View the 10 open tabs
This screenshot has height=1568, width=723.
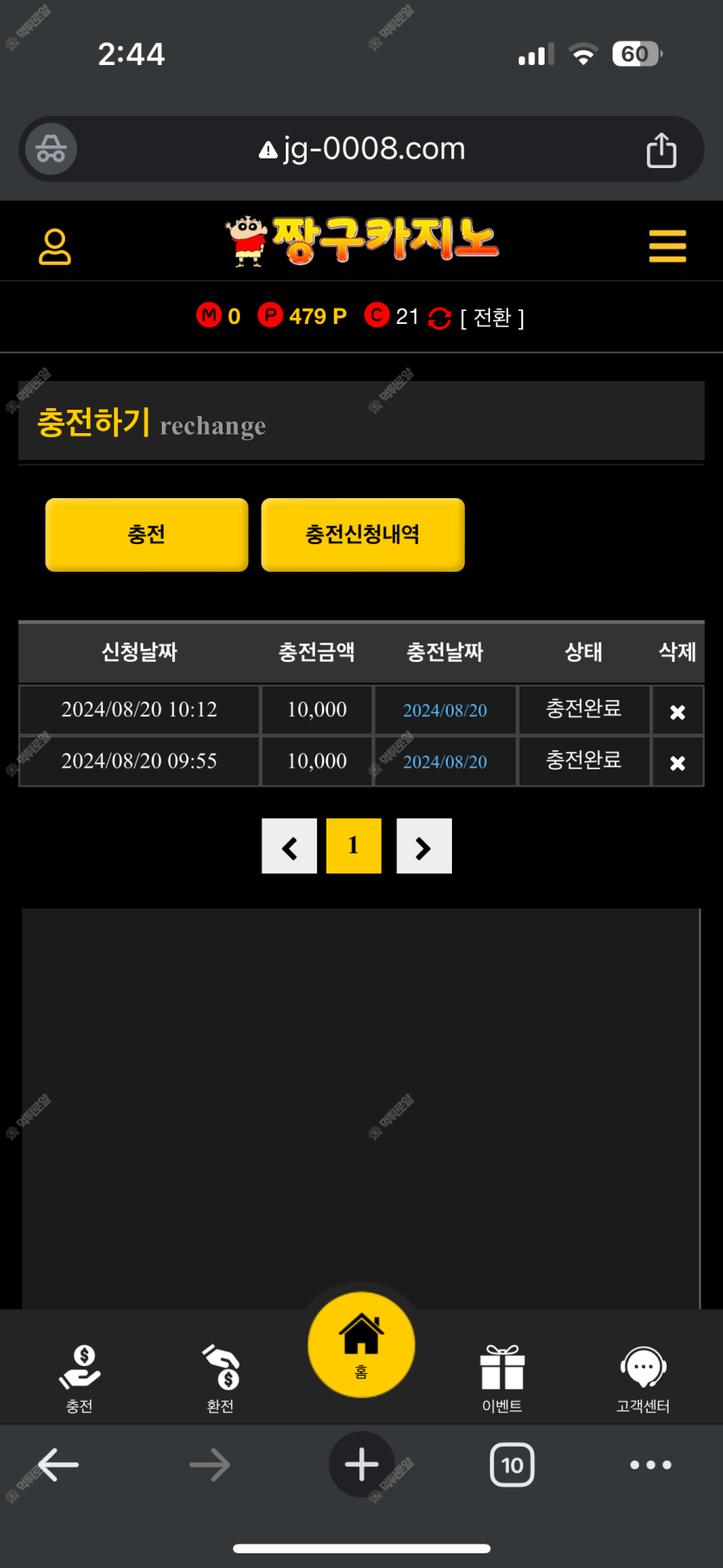(x=512, y=1465)
